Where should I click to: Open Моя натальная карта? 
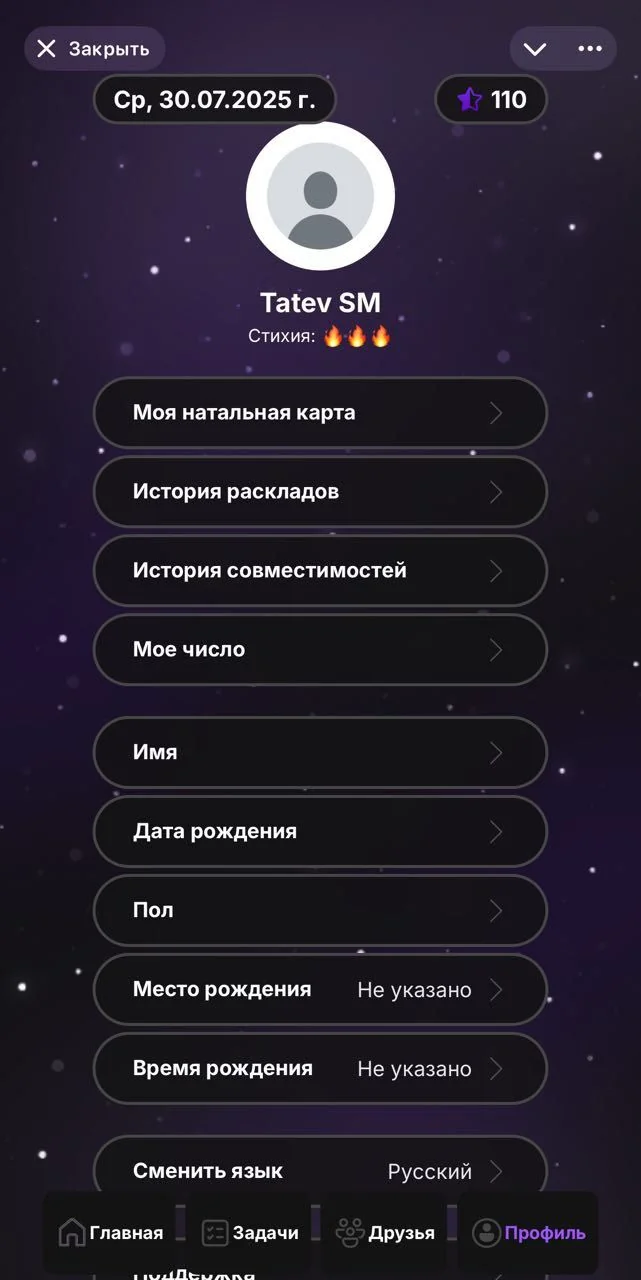point(320,412)
